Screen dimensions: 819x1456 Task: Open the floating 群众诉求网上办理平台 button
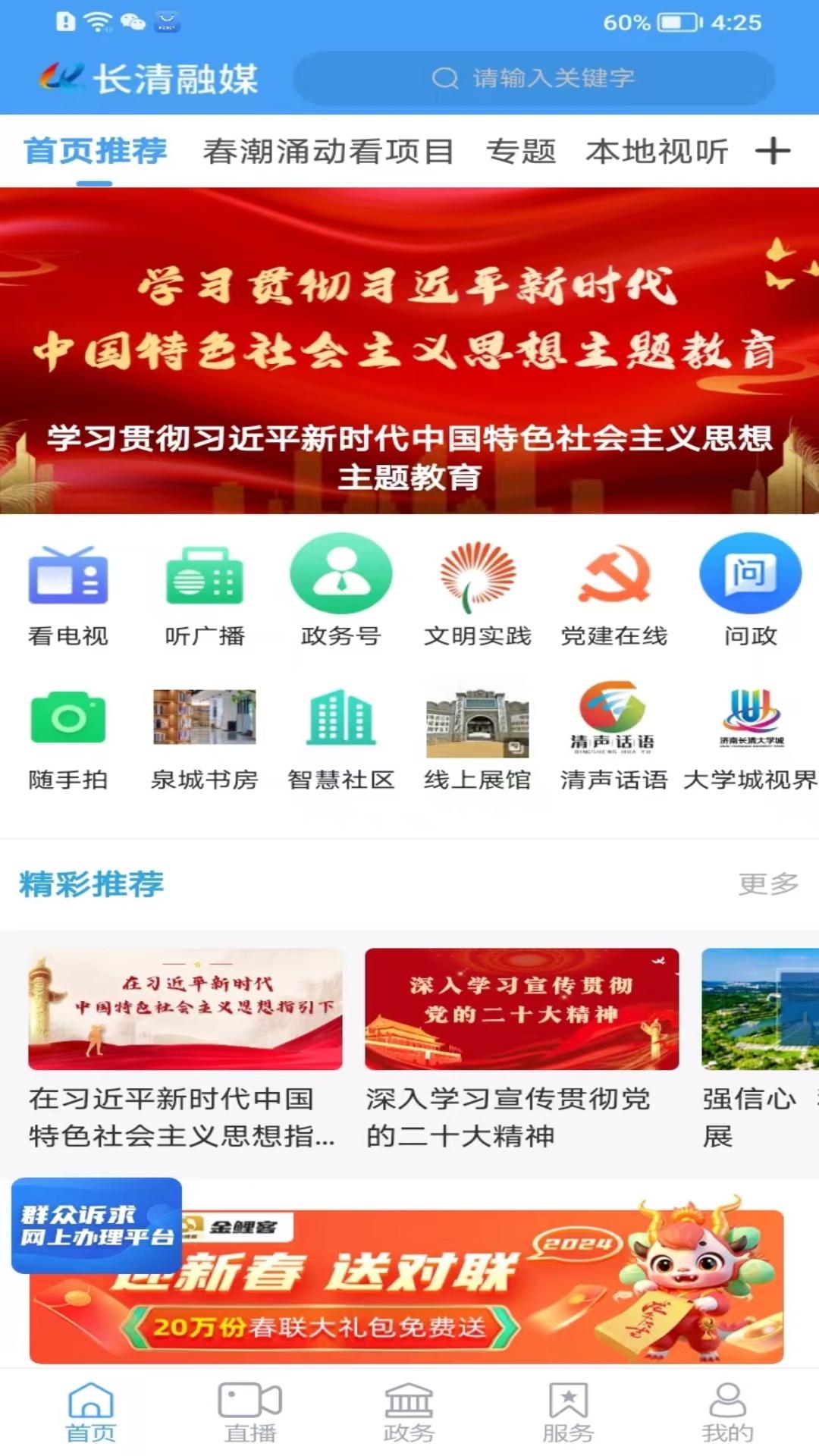(x=96, y=1225)
